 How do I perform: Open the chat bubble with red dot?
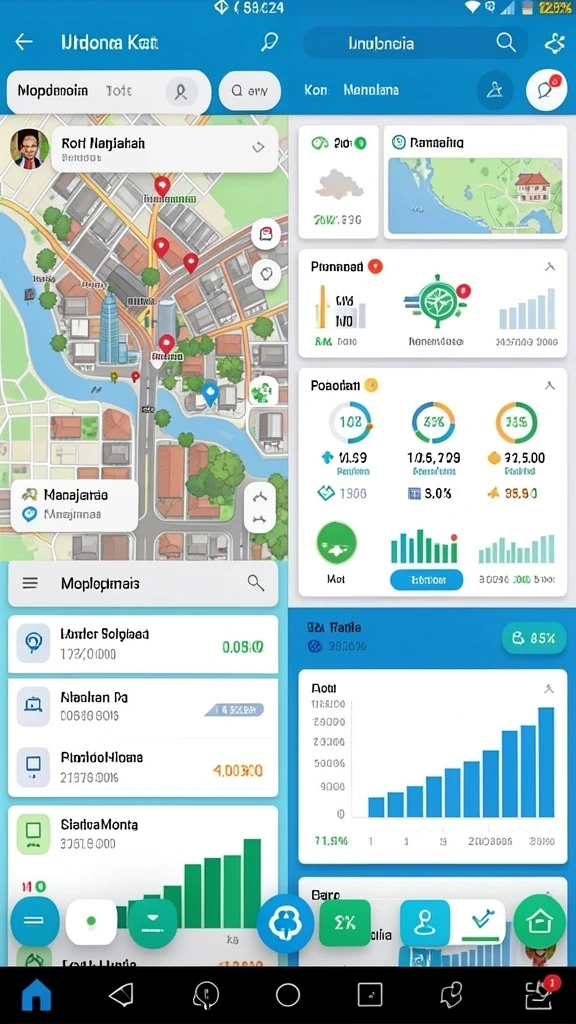tap(546, 89)
